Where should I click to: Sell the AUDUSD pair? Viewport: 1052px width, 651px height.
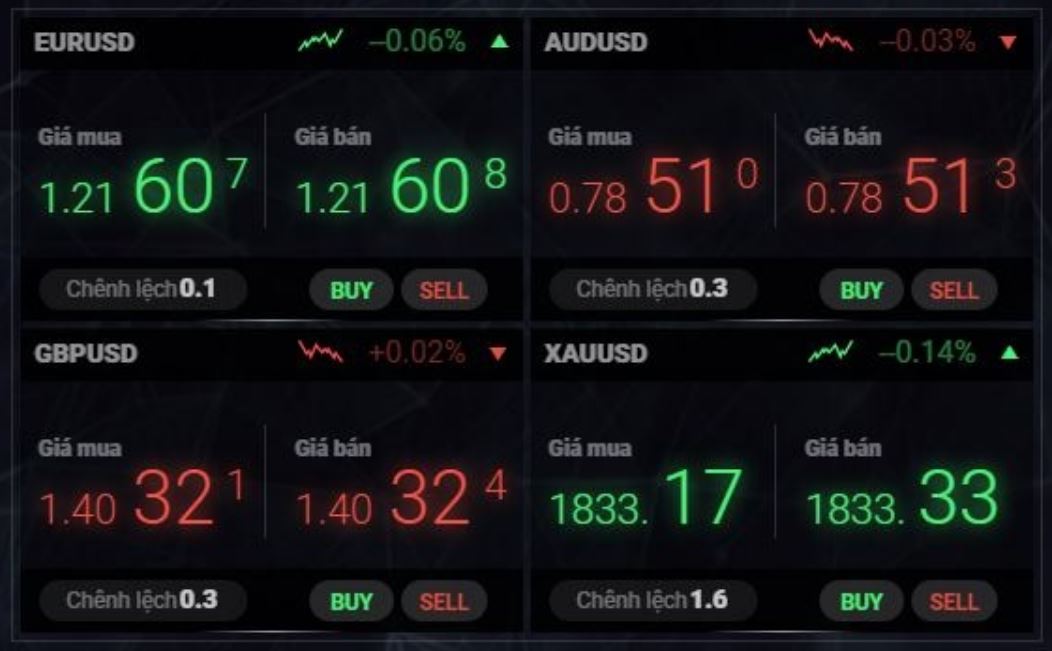click(954, 290)
